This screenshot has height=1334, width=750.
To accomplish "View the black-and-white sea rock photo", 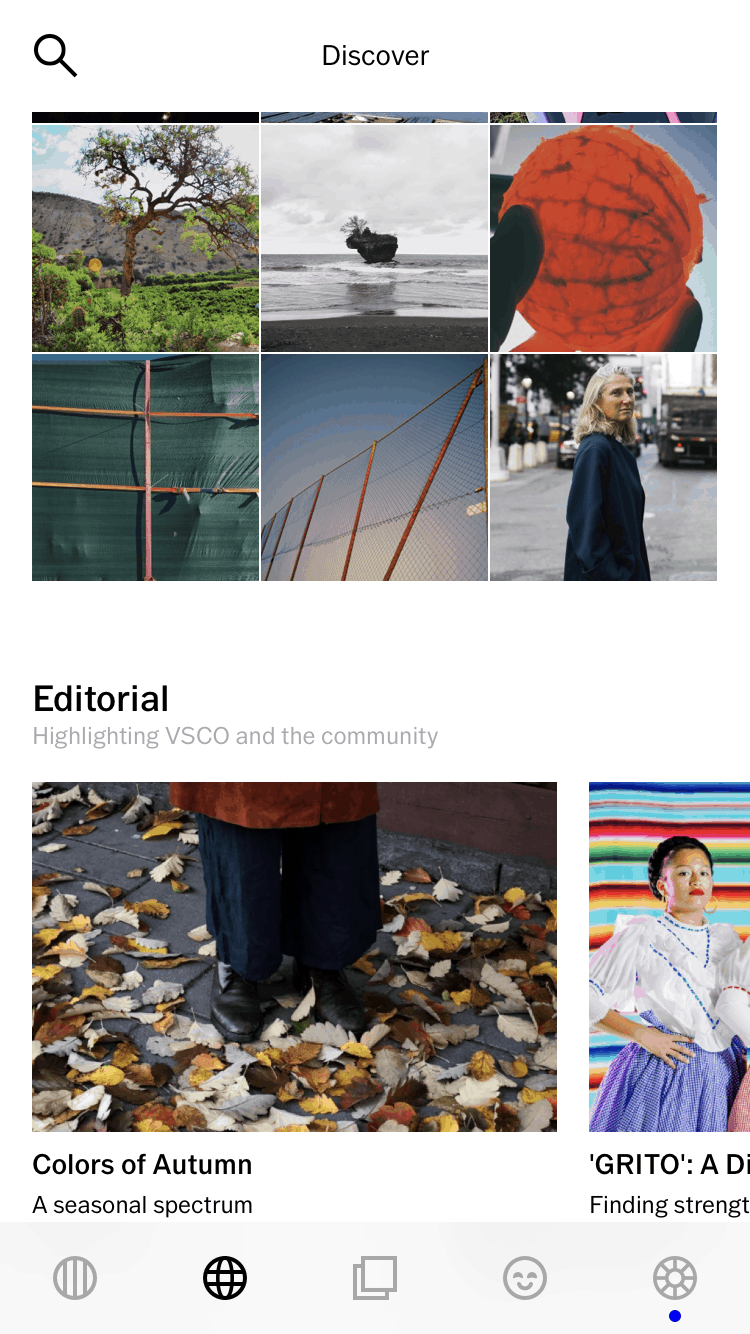I will pos(374,238).
